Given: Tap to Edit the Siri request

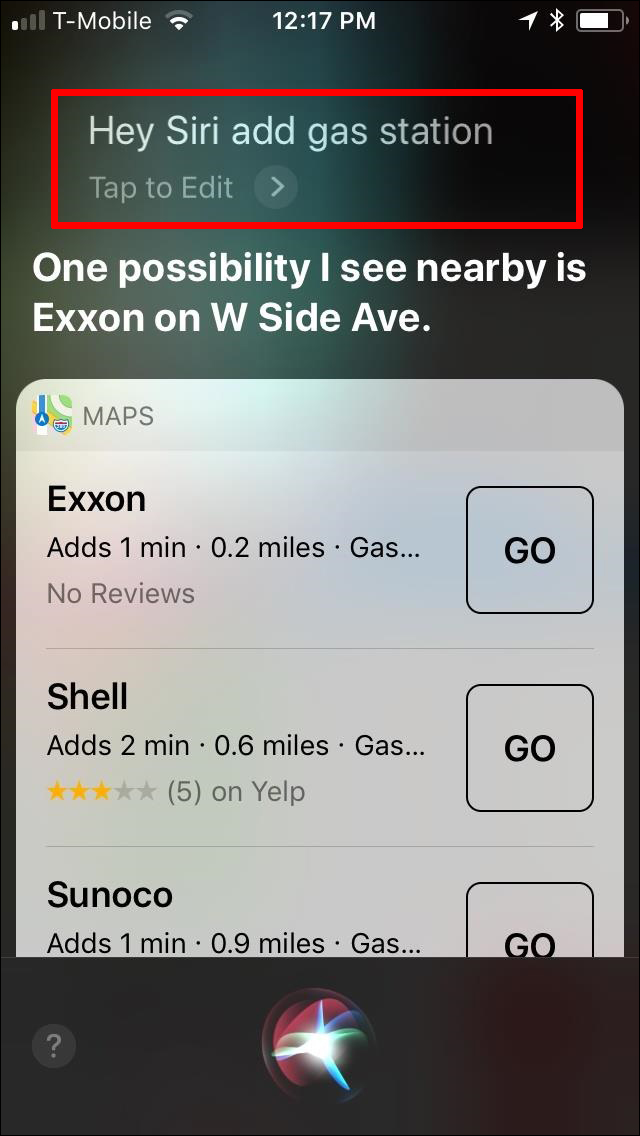Looking at the screenshot, I should click(x=192, y=188).
